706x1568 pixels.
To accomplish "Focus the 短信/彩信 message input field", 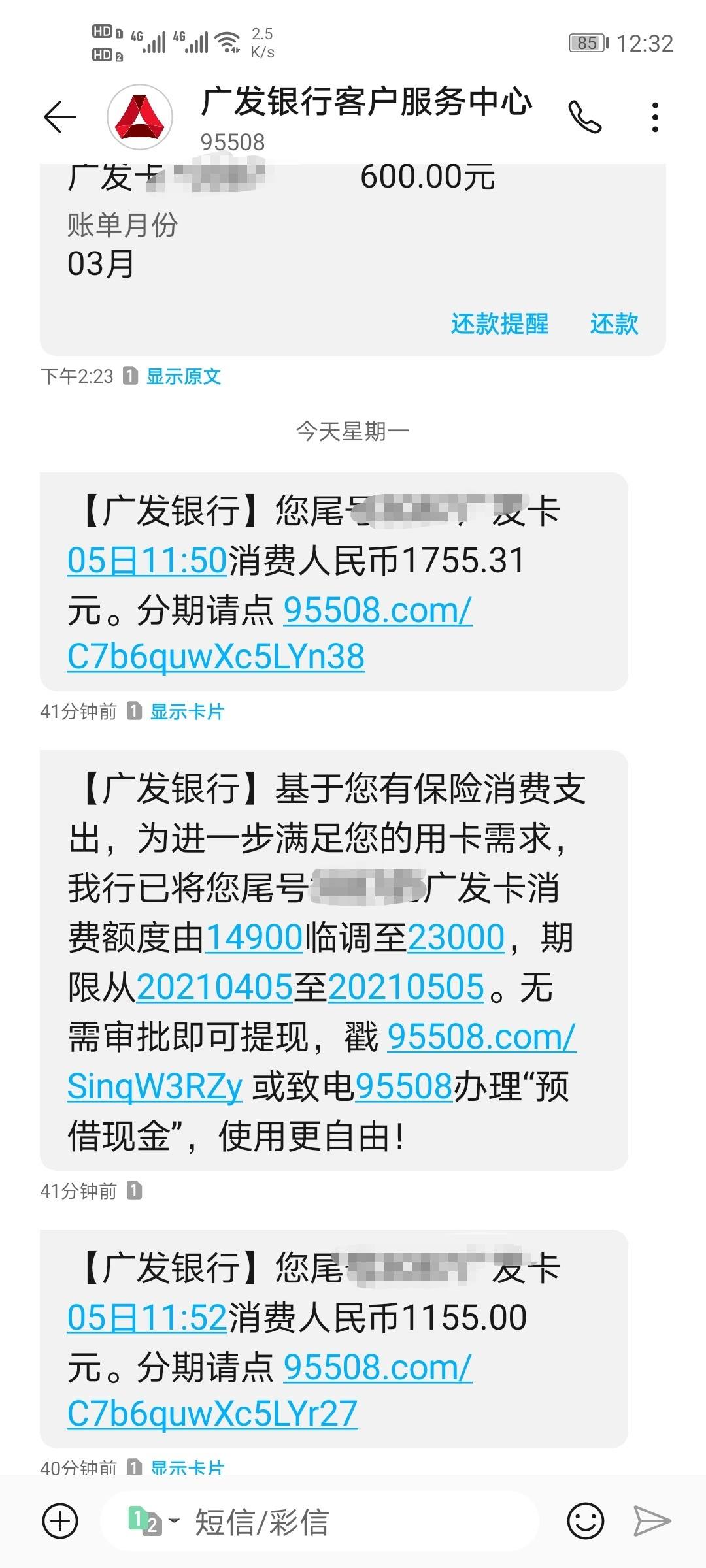I will (320, 1521).
